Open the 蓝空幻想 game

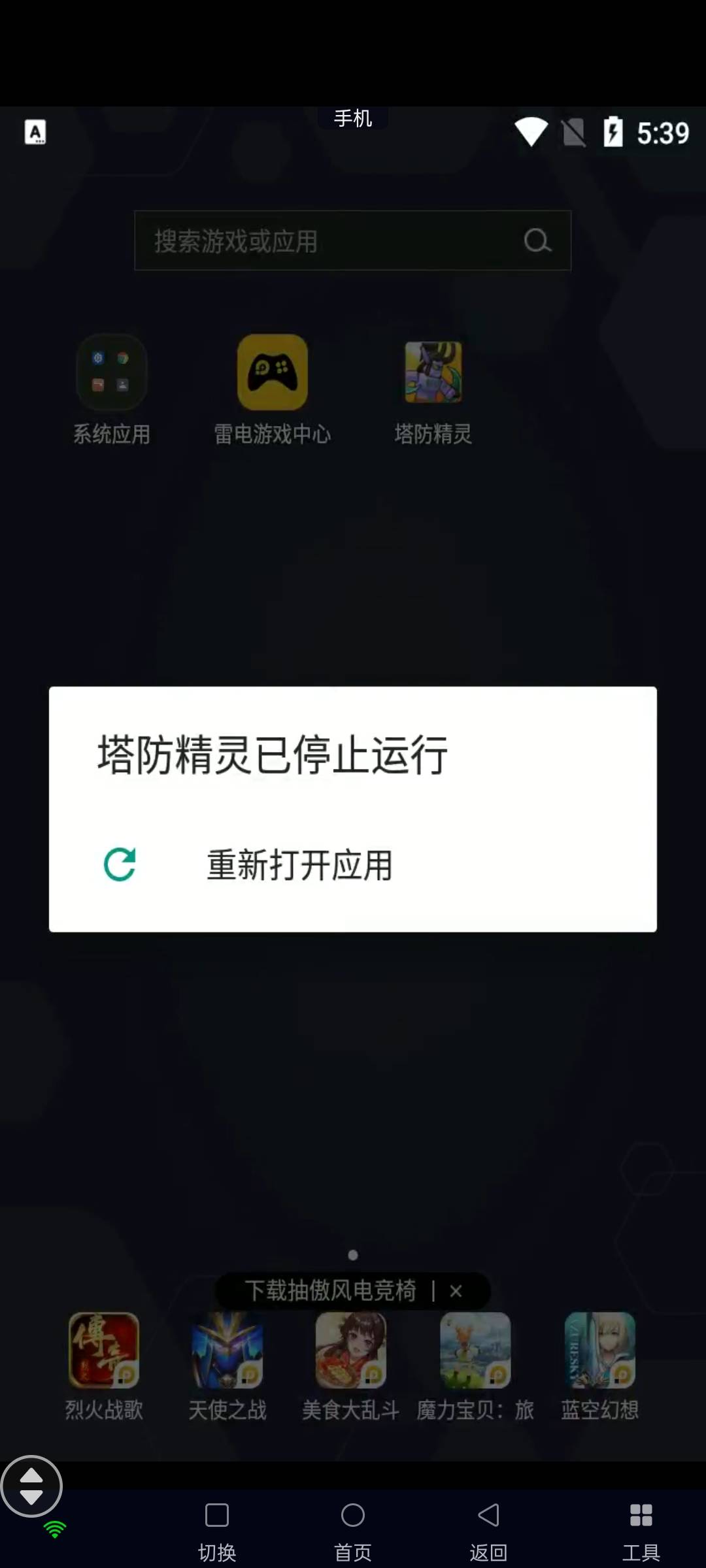(599, 1350)
